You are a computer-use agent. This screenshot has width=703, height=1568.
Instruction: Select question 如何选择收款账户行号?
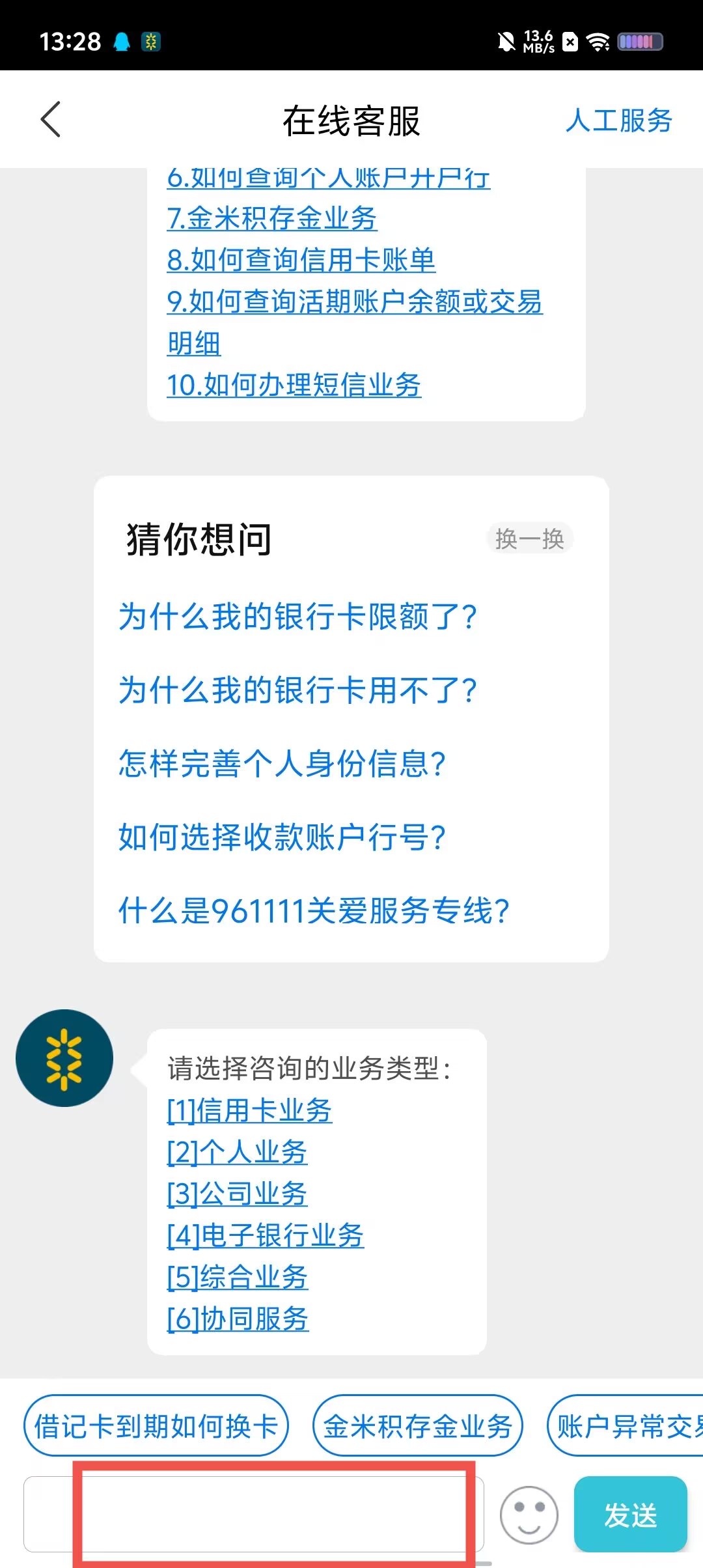(282, 837)
